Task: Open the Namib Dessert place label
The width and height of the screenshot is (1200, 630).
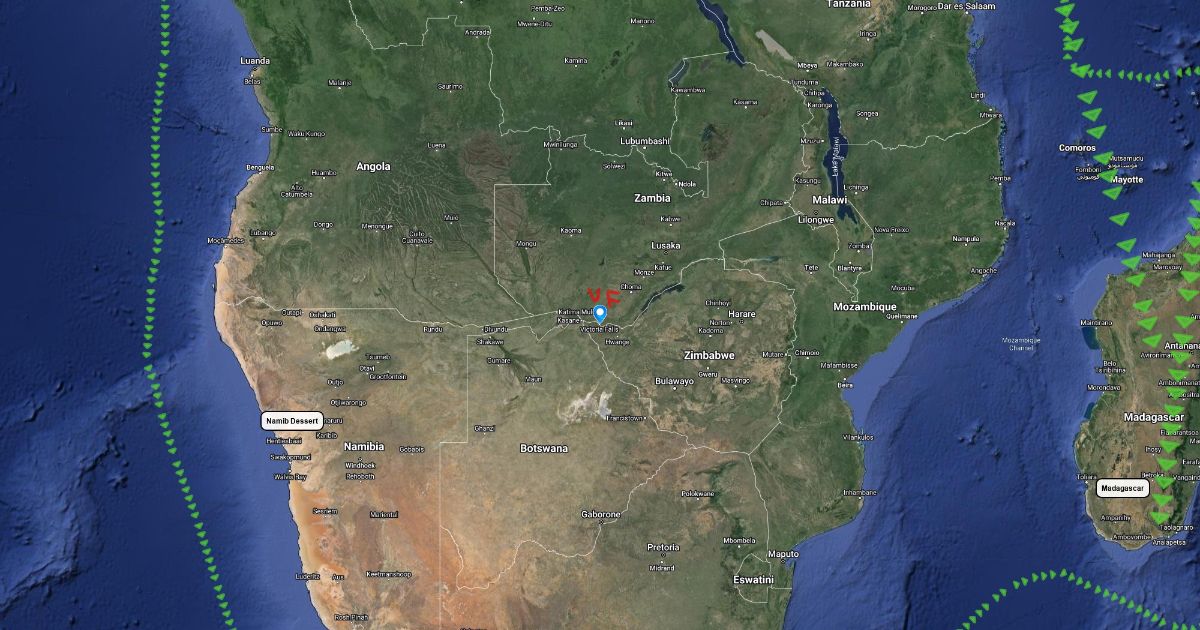Action: coord(292,421)
